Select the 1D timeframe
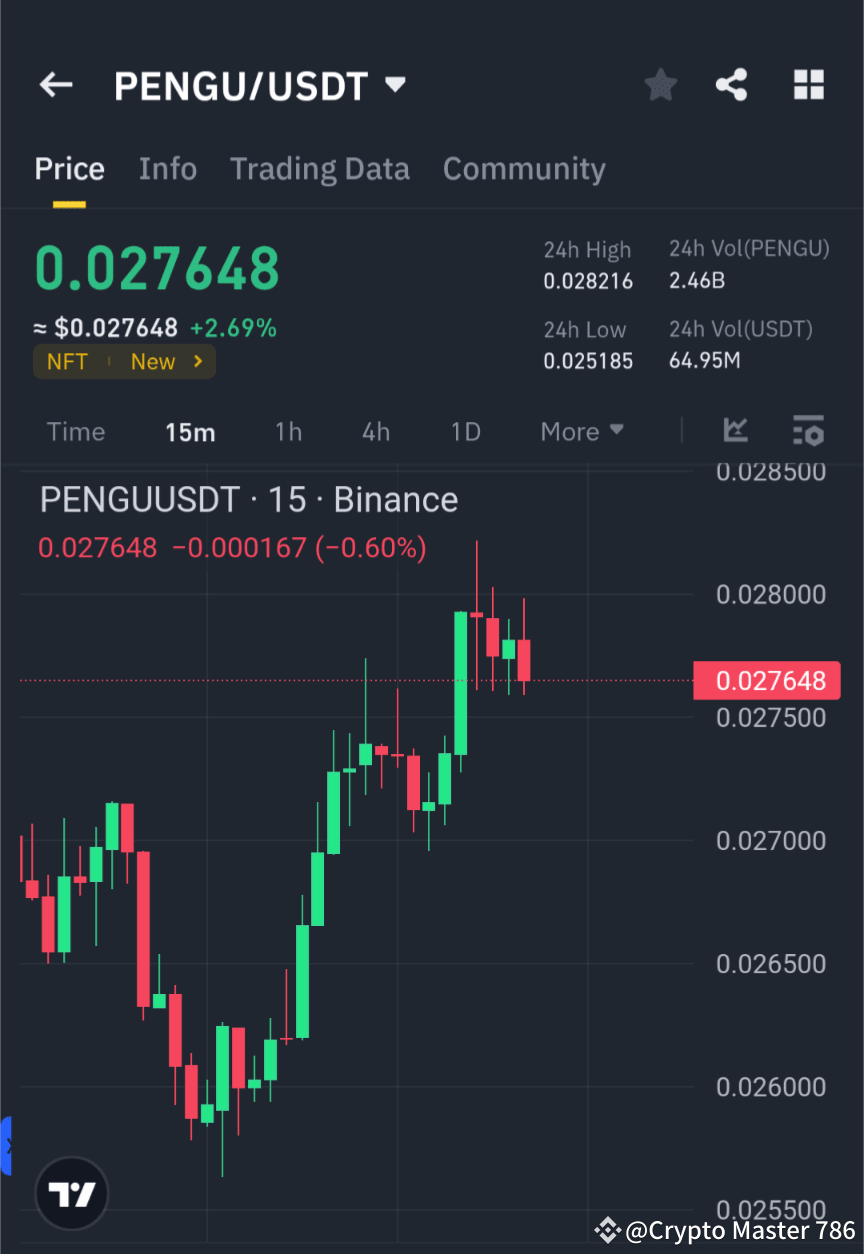 (x=465, y=431)
